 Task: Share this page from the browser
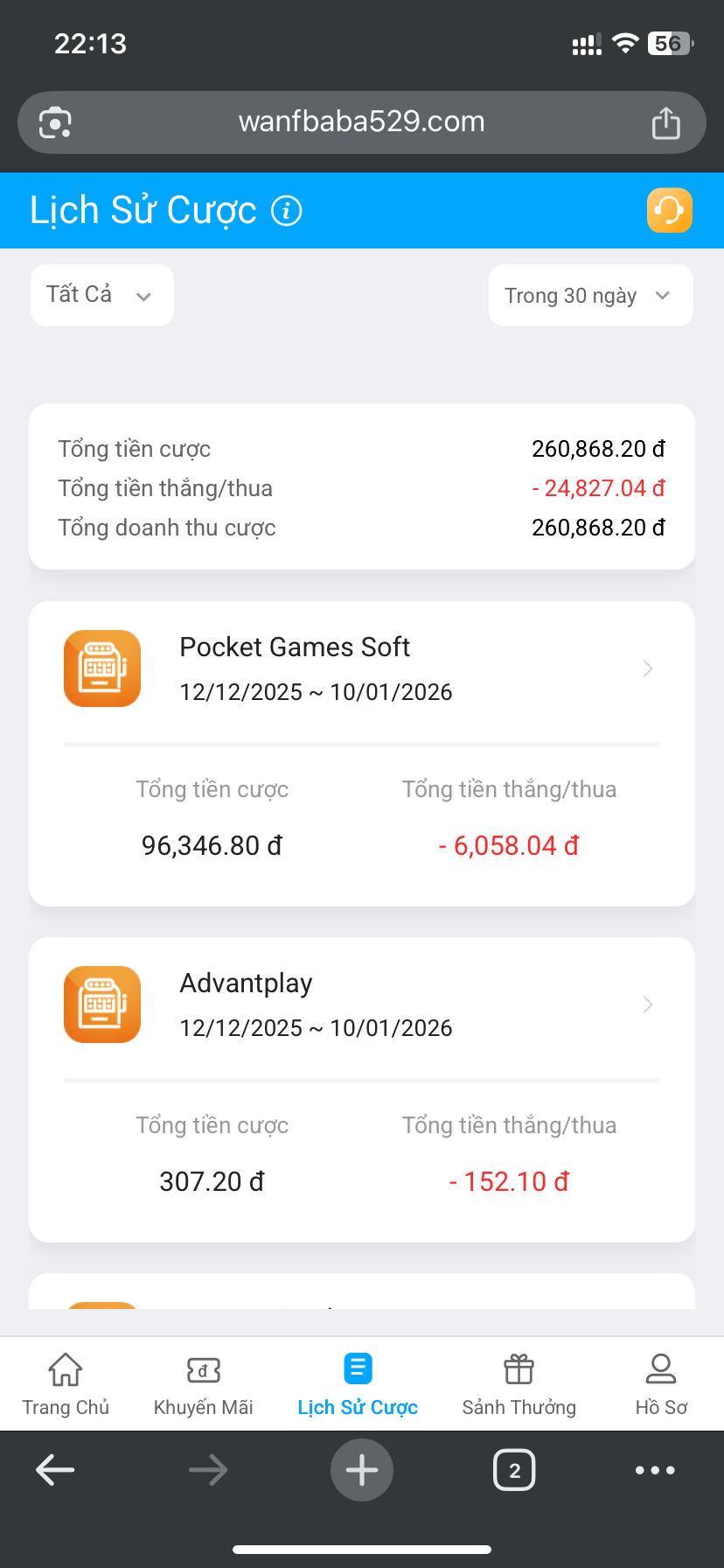point(665,123)
